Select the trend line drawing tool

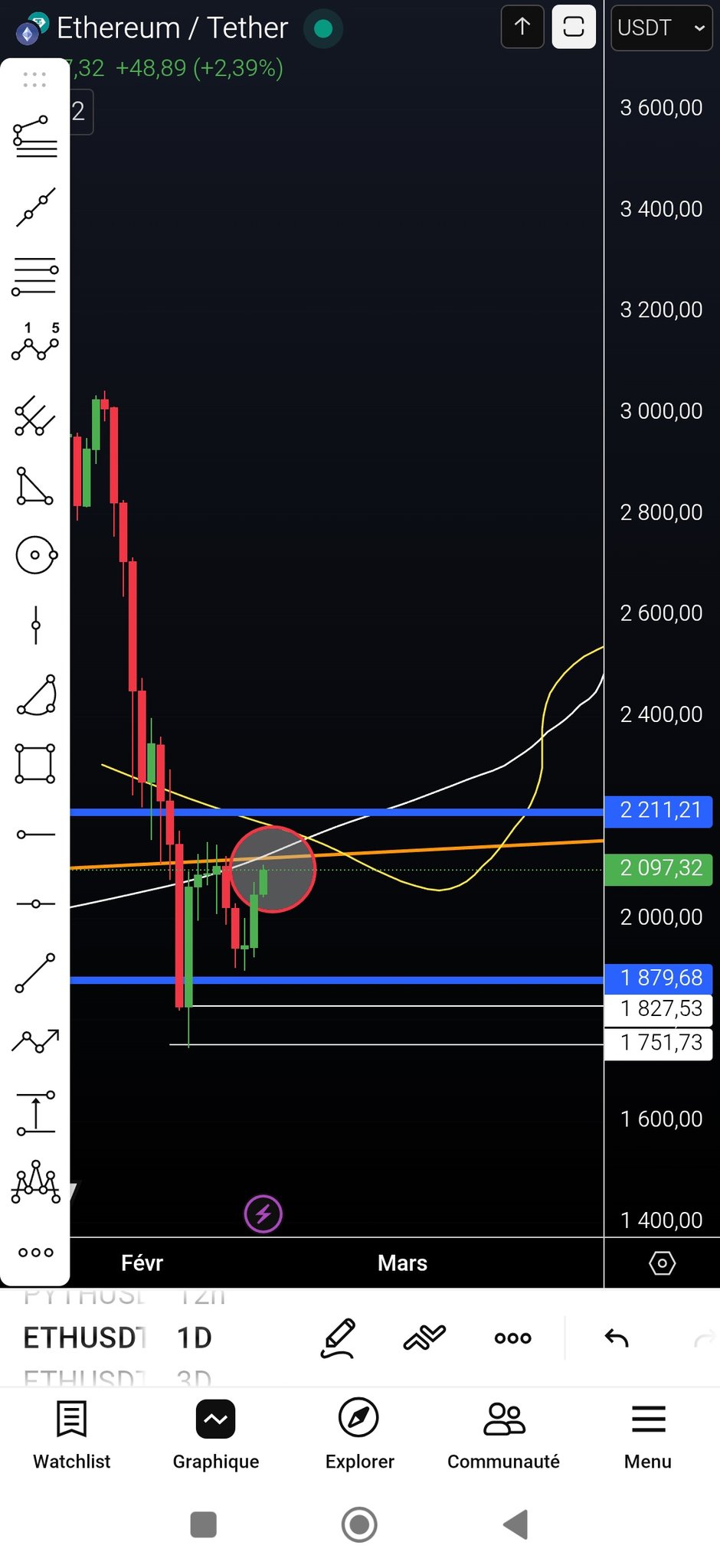pyautogui.click(x=35, y=207)
